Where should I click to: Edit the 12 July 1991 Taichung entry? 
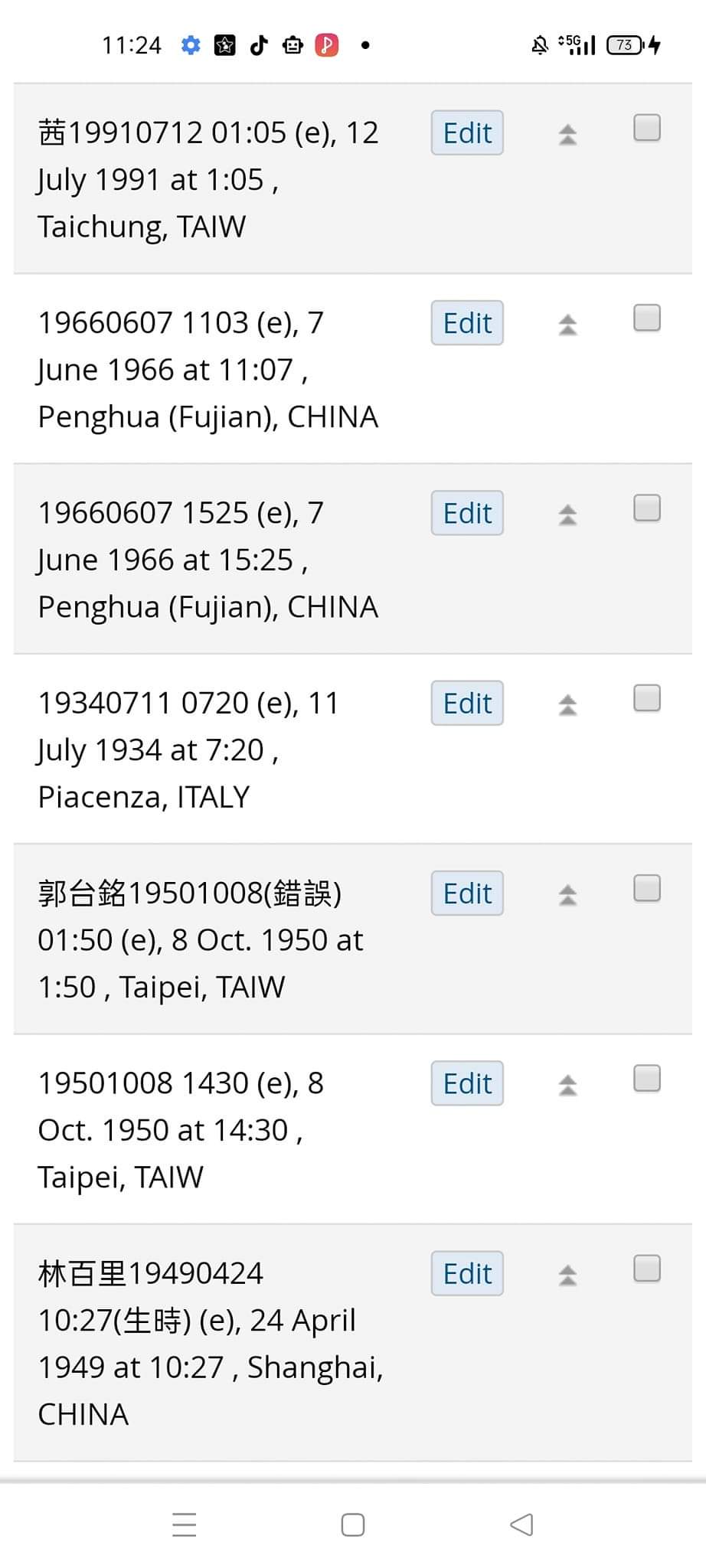tap(467, 133)
